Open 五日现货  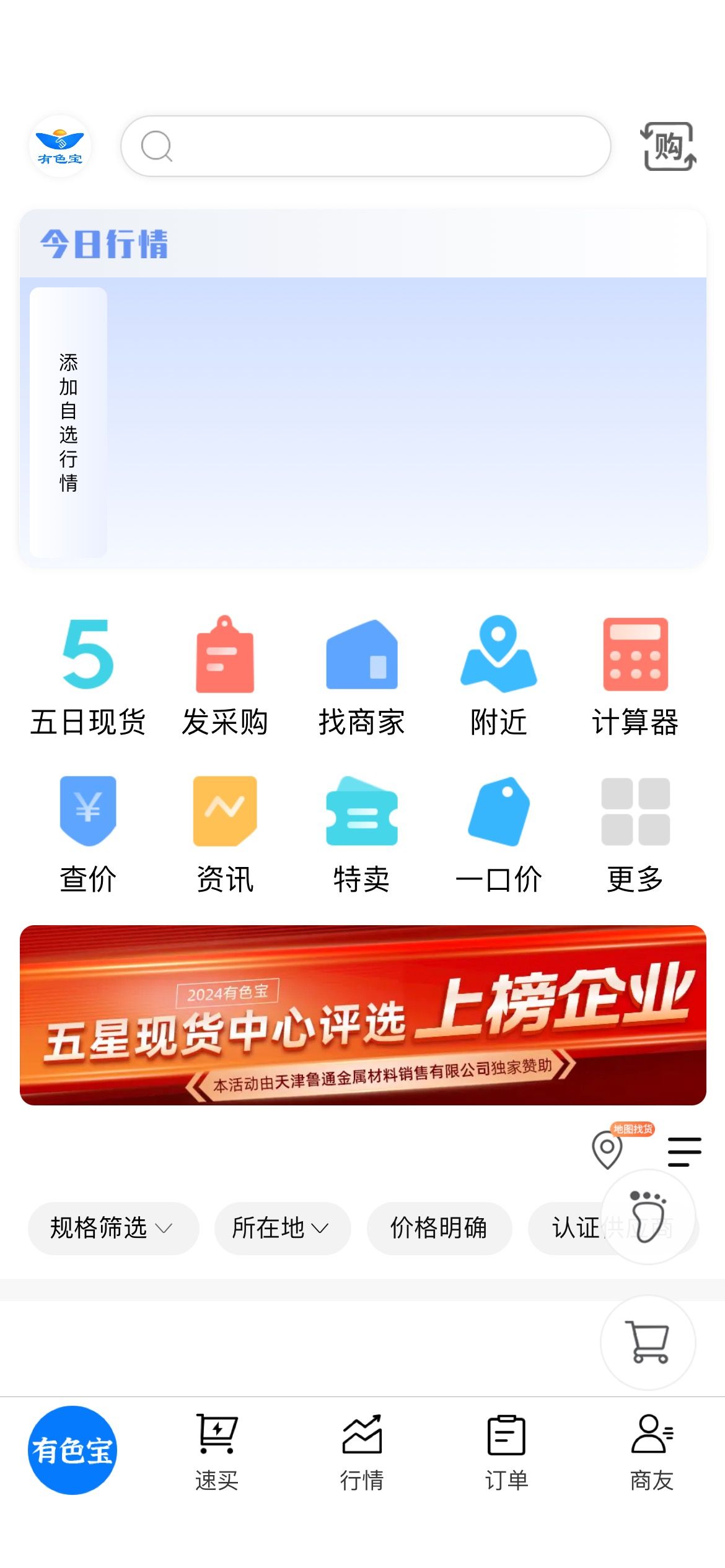click(x=88, y=677)
